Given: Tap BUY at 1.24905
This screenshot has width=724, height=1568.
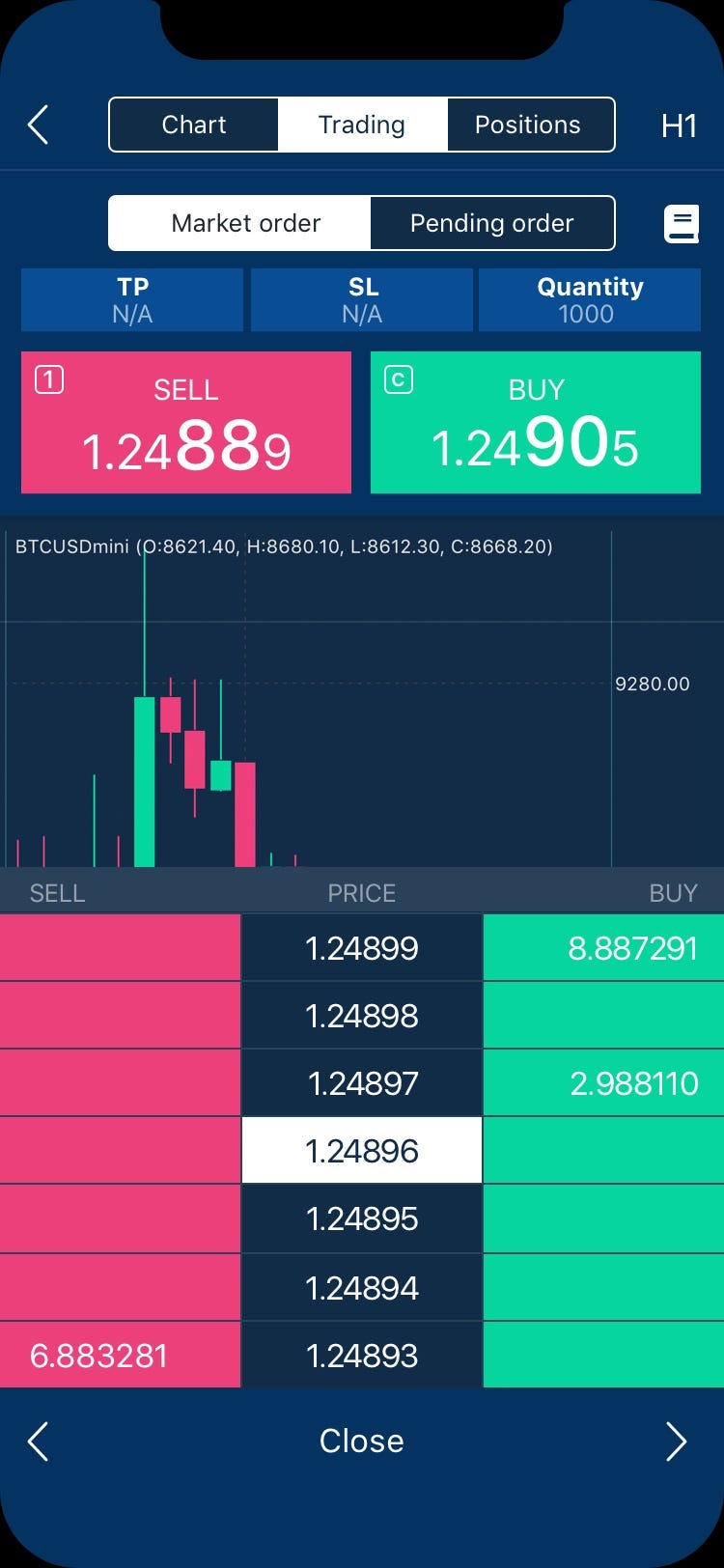Looking at the screenshot, I should click(536, 423).
